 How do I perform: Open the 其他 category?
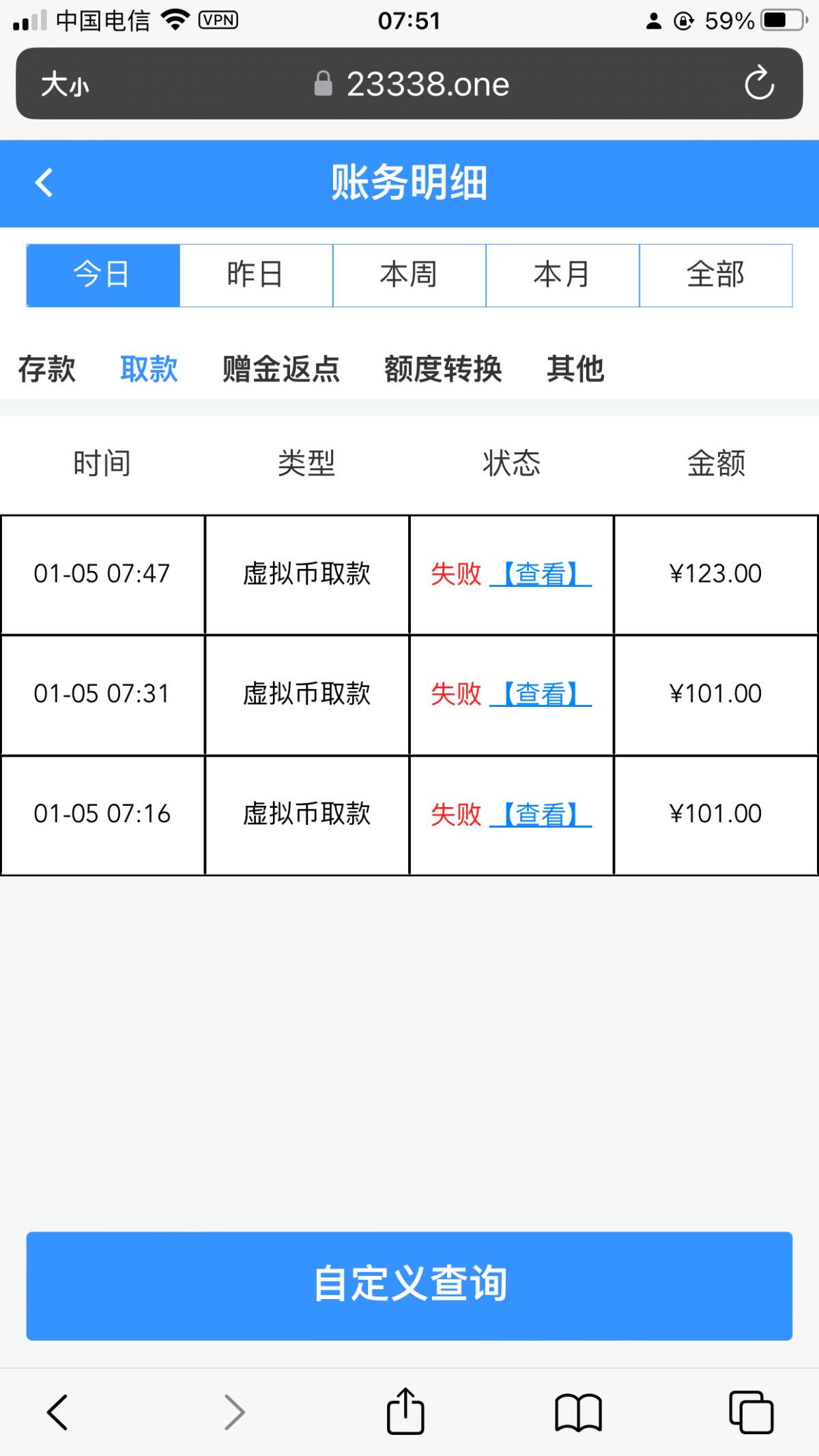click(575, 369)
